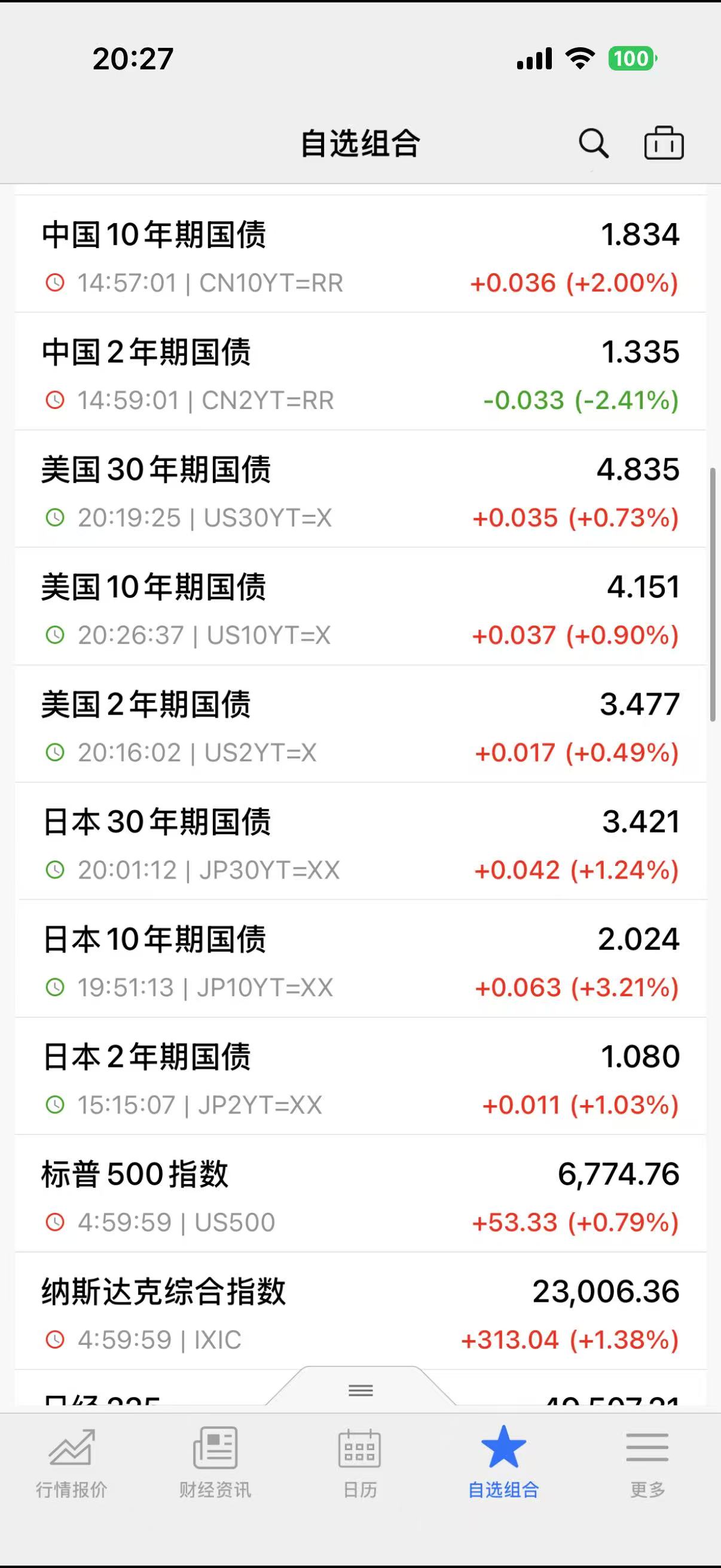Open the search magnifier icon
The height and width of the screenshot is (1568, 721).
click(x=593, y=144)
